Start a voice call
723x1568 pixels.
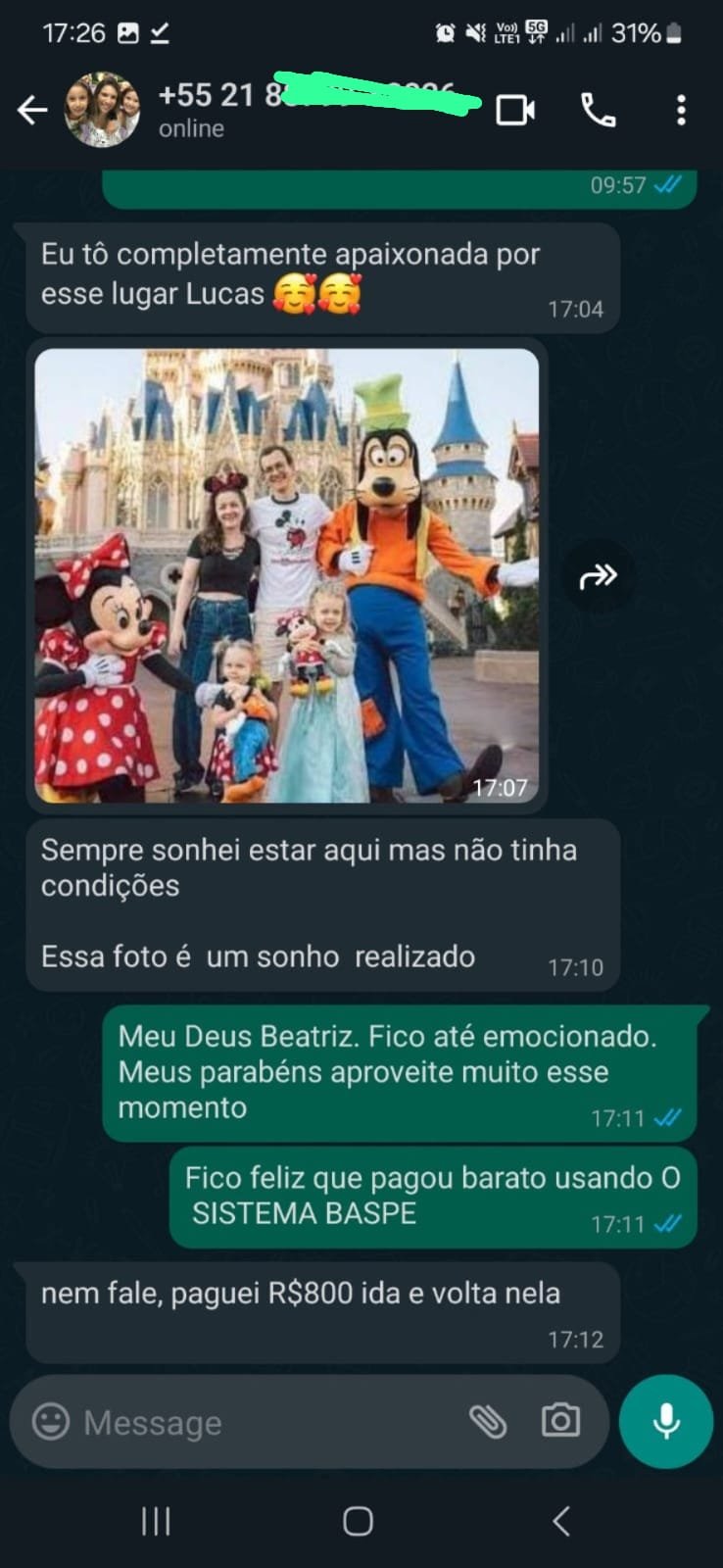tap(598, 110)
